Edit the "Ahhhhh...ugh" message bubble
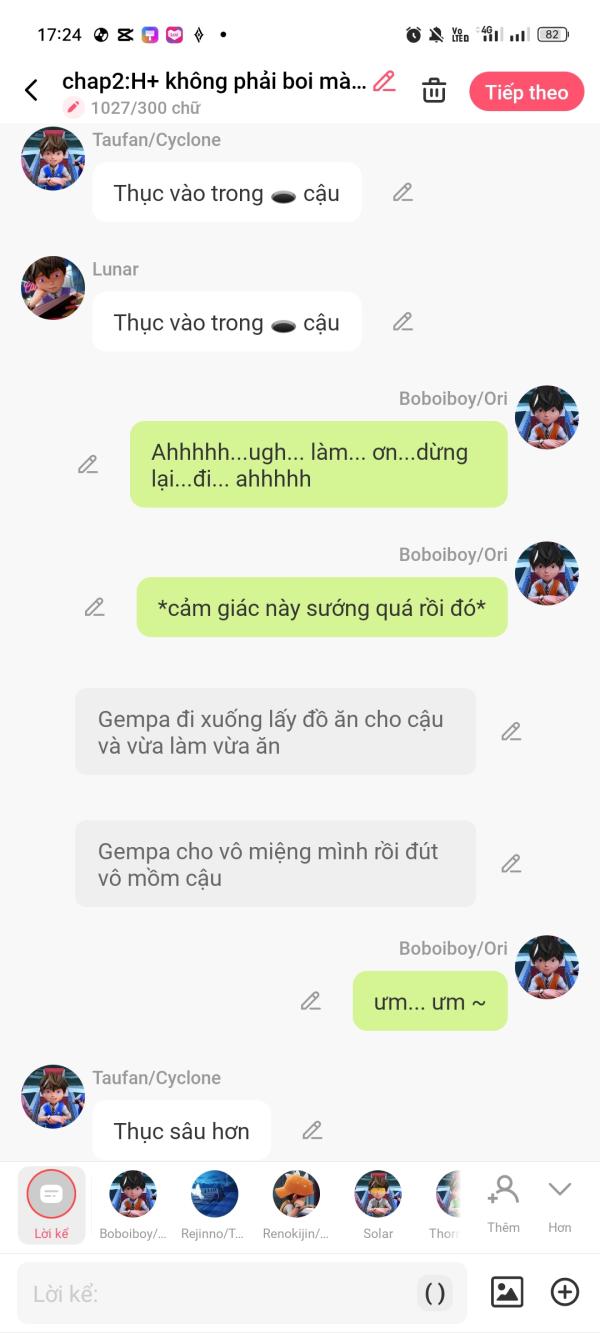This screenshot has height=1333, width=600. [x=88, y=465]
